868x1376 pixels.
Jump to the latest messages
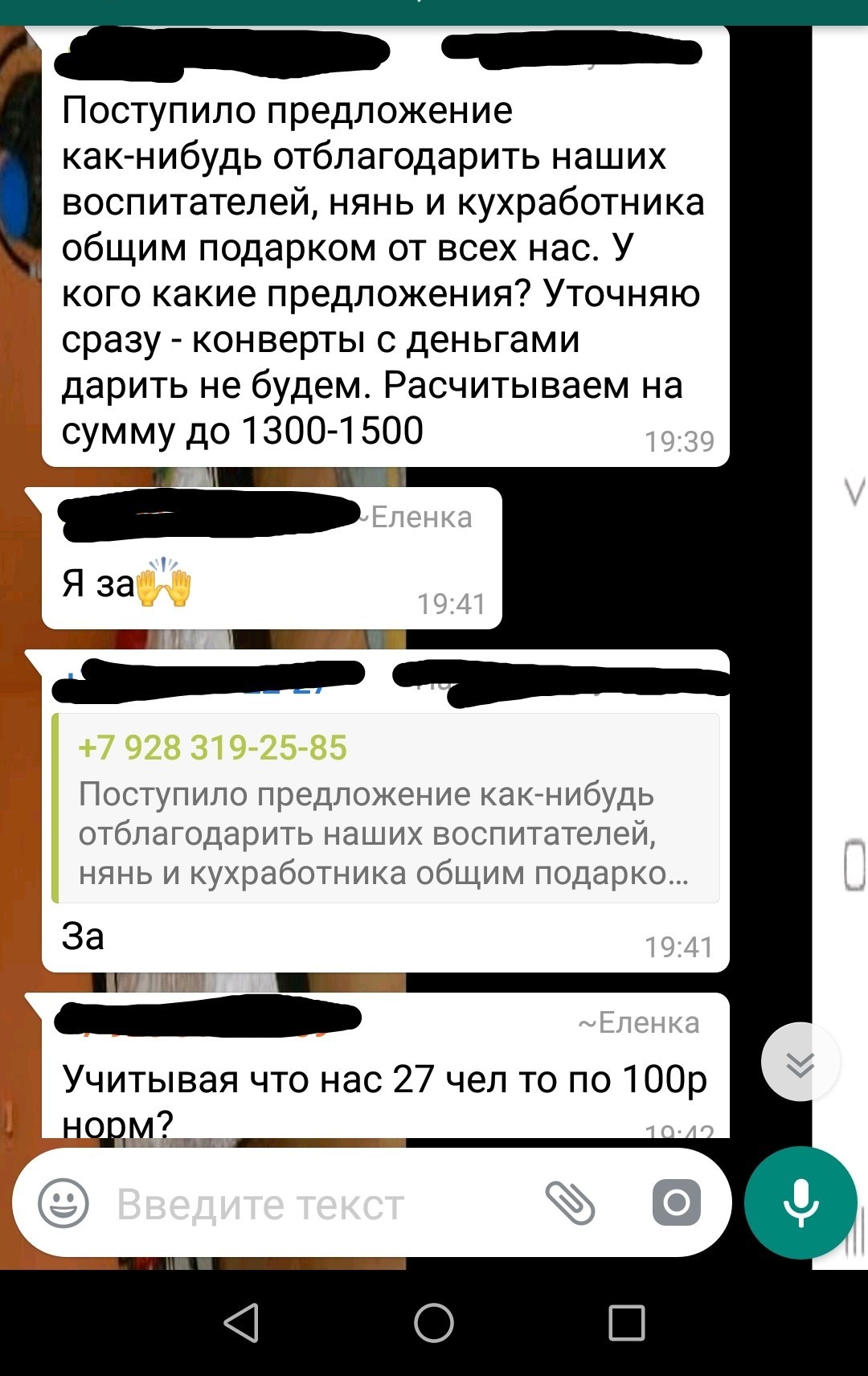800,1063
